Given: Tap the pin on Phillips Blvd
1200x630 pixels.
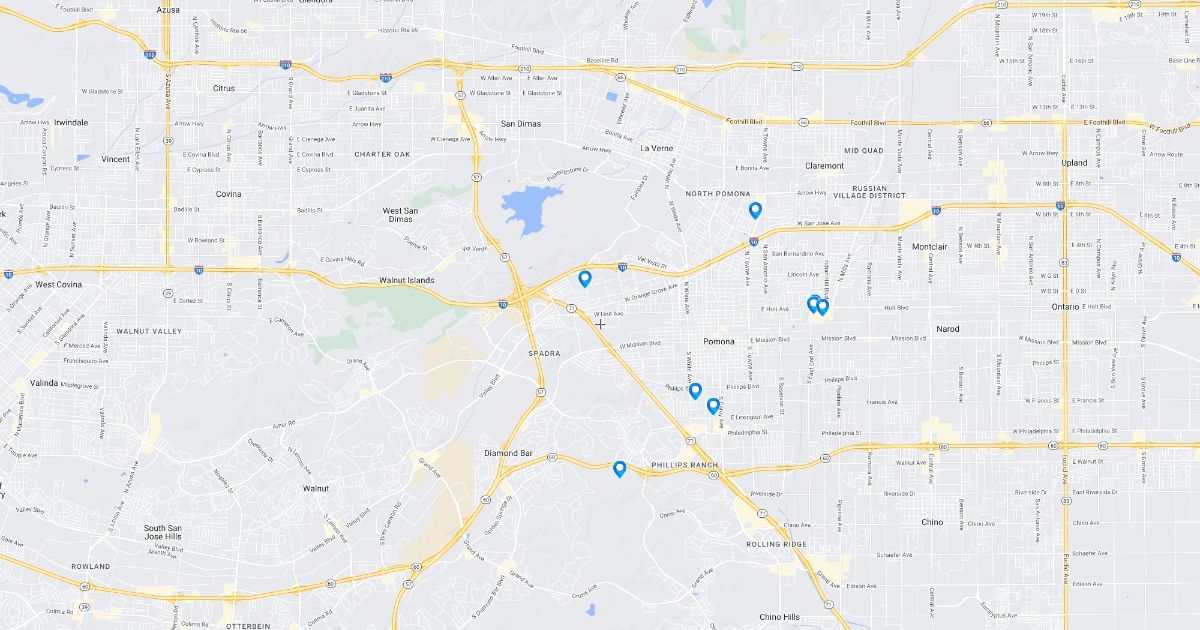Looking at the screenshot, I should point(695,390).
